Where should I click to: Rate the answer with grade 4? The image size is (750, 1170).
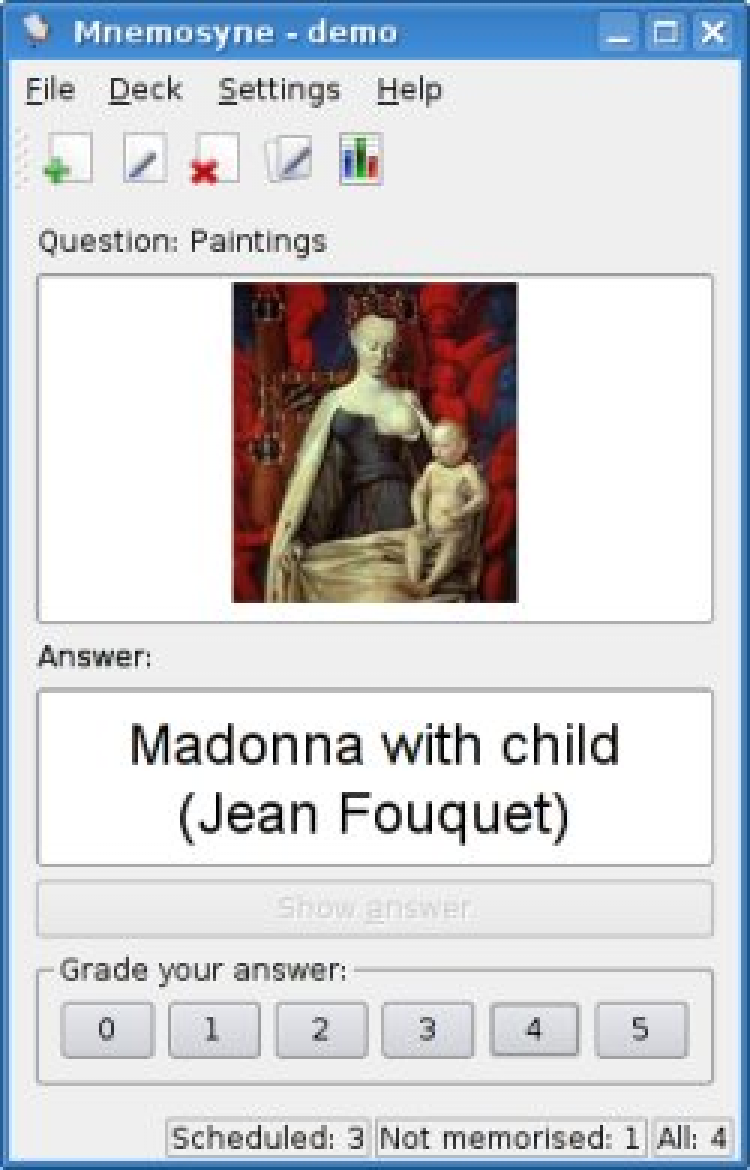point(534,1029)
